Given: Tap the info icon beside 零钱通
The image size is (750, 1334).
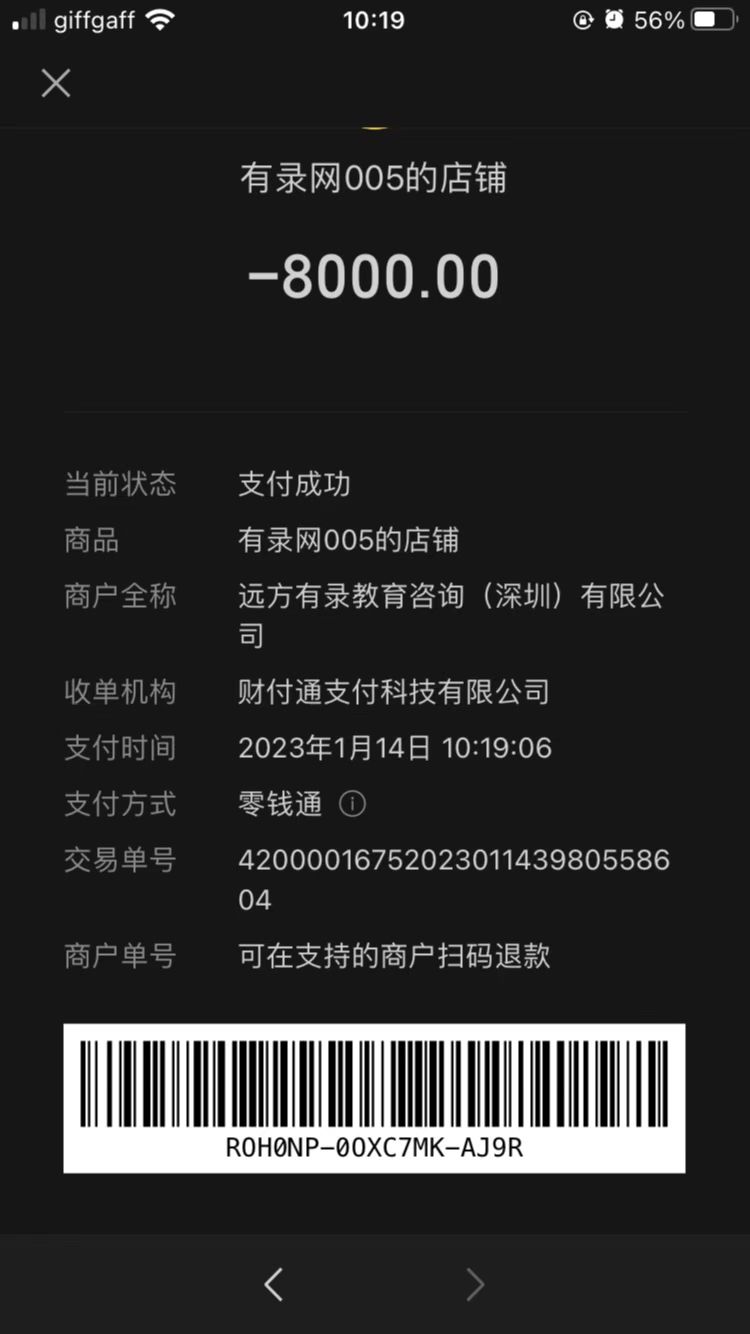Looking at the screenshot, I should 352,804.
